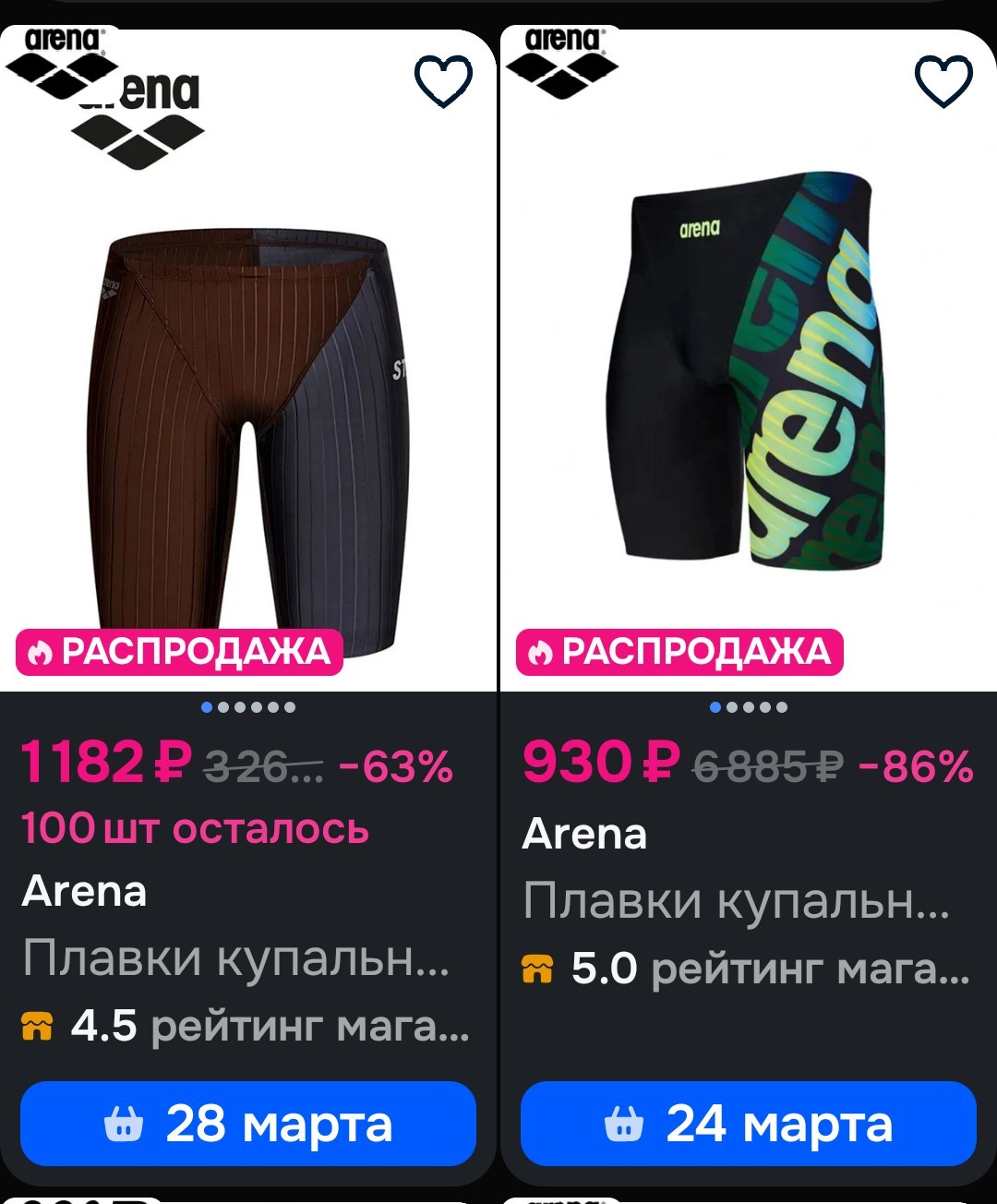Add the 930 ₽ Arena jammers to favorites
997x1204 pixels.
click(943, 81)
